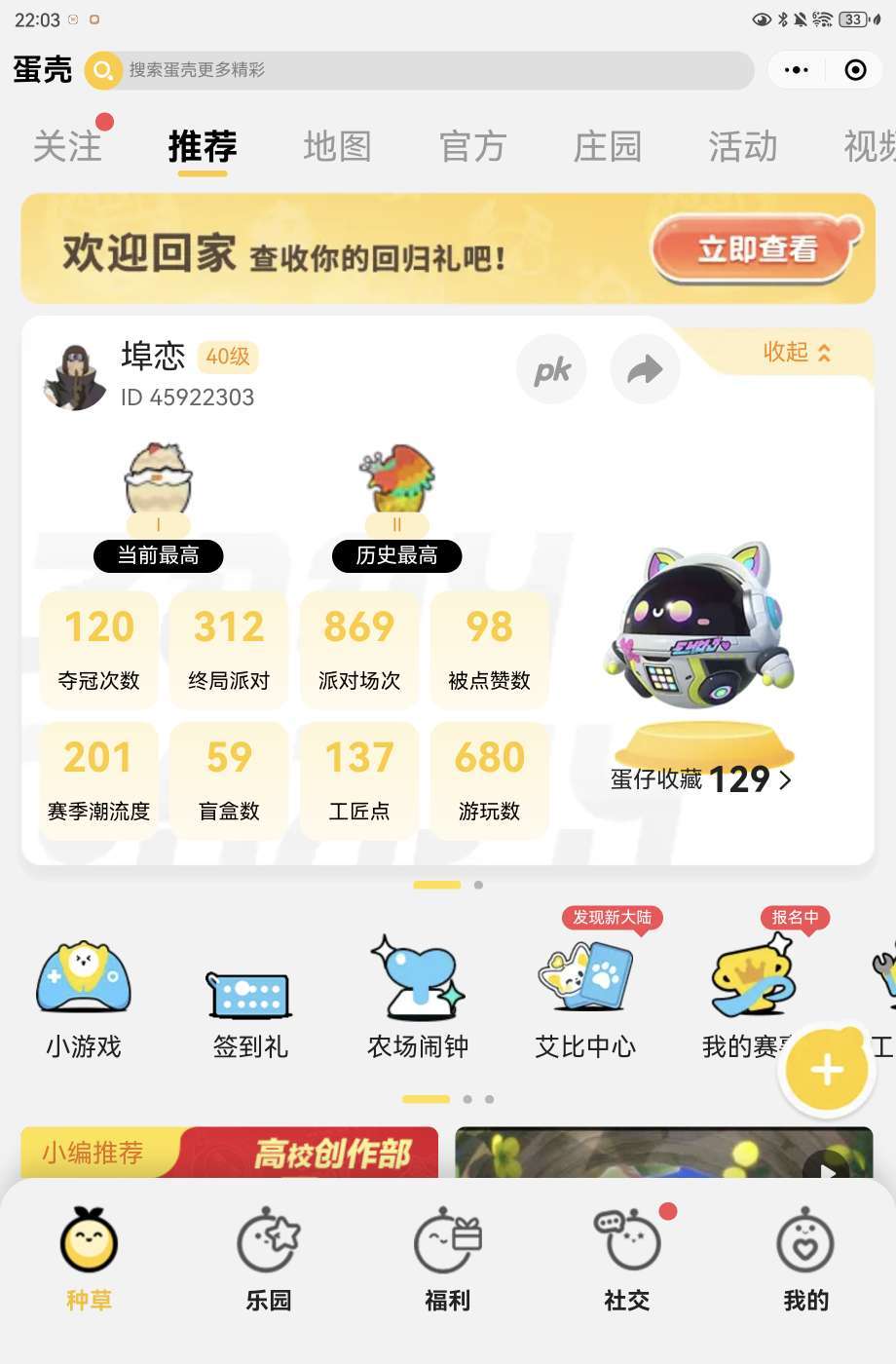This screenshot has width=896, height=1364.
Task: Switch to the 关注 tab
Action: (67, 147)
